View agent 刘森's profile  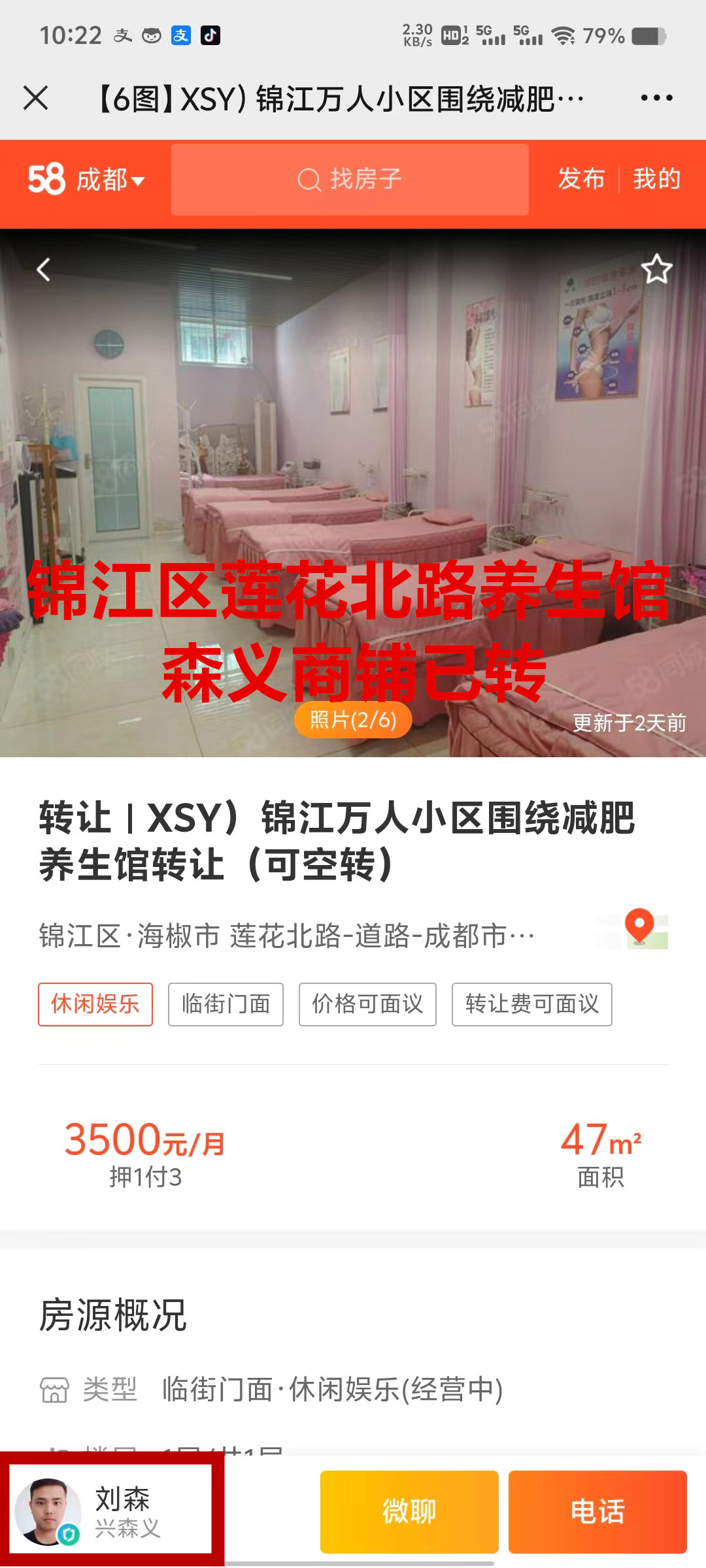pyautogui.click(x=111, y=1511)
